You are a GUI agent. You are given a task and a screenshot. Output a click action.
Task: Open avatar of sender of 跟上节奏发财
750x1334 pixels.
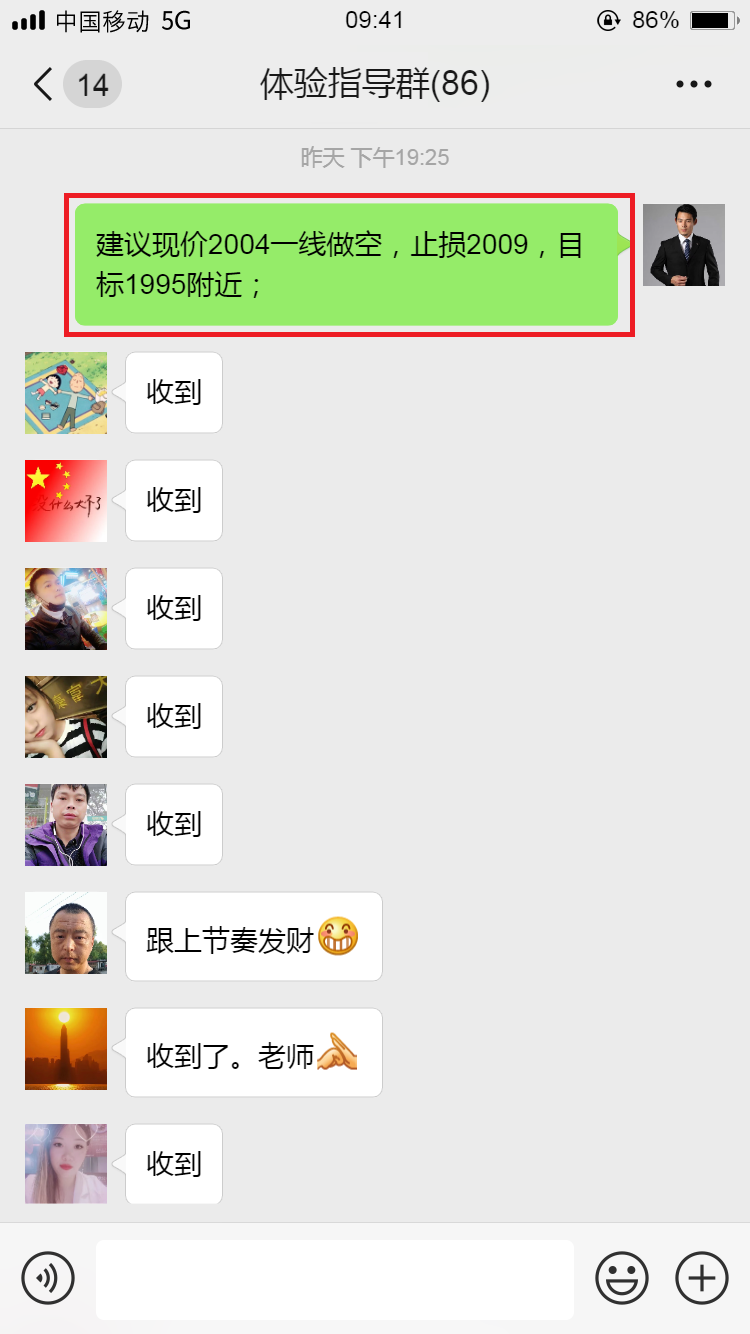pyautogui.click(x=66, y=933)
